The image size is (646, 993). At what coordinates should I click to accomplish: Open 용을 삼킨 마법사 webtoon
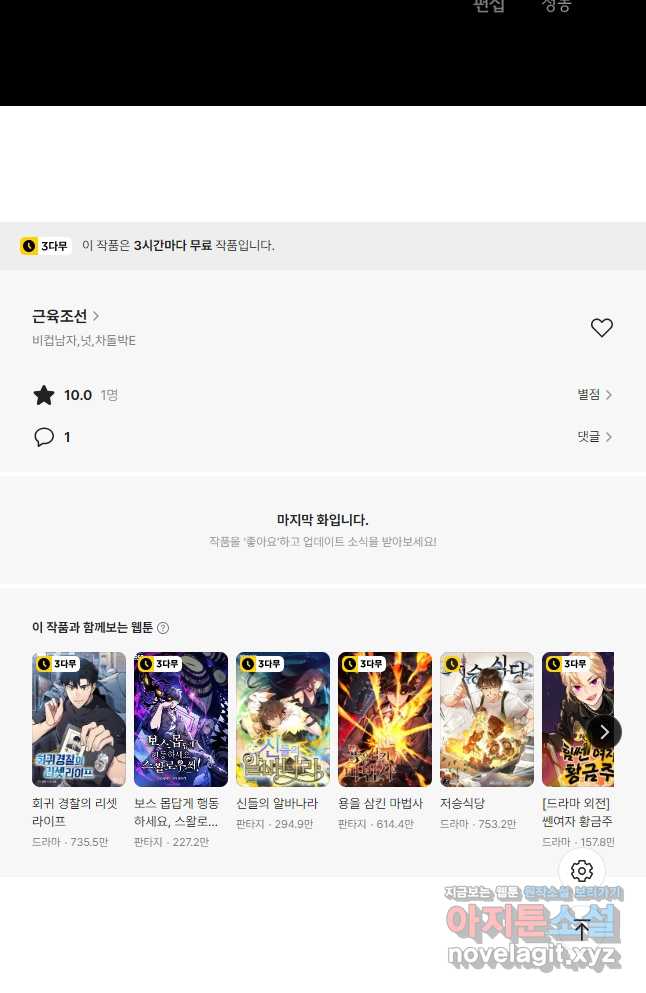[385, 720]
